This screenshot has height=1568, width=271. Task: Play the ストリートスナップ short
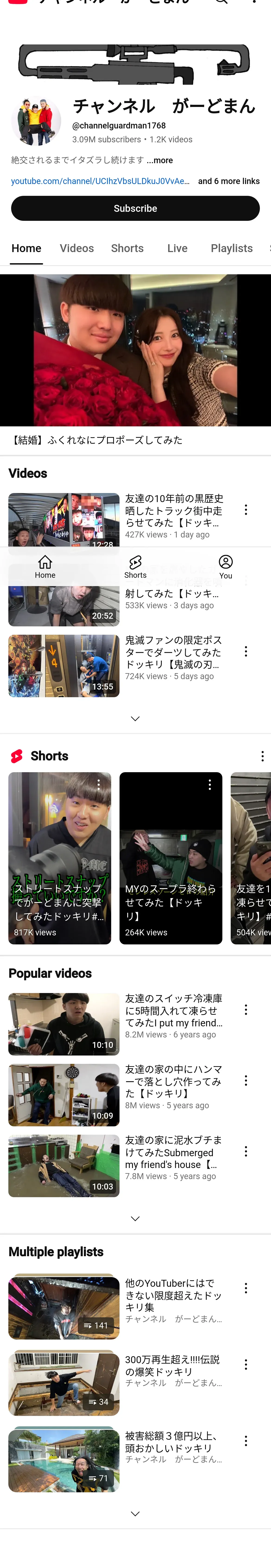(x=60, y=858)
